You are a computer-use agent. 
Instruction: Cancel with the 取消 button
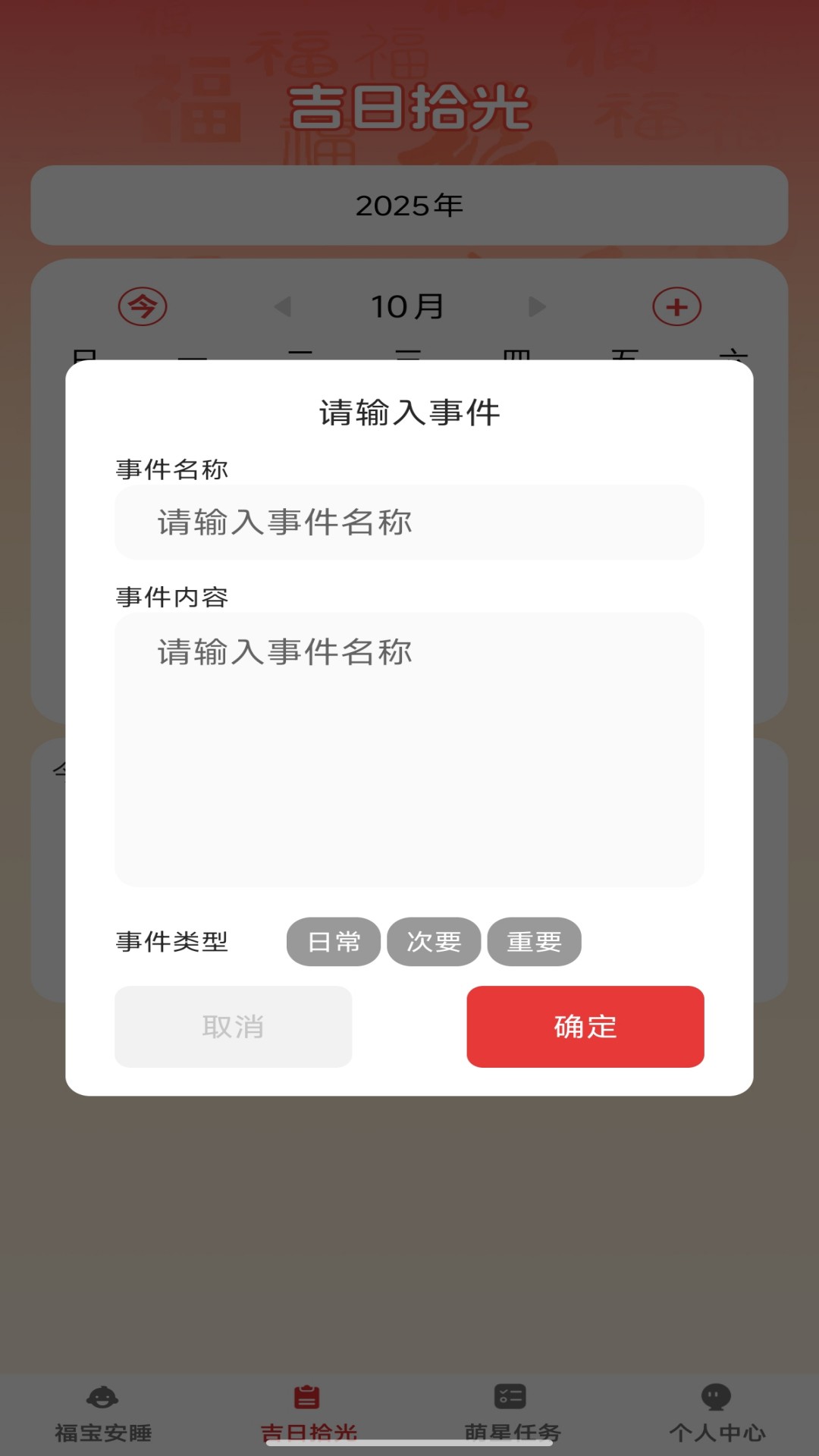233,1027
